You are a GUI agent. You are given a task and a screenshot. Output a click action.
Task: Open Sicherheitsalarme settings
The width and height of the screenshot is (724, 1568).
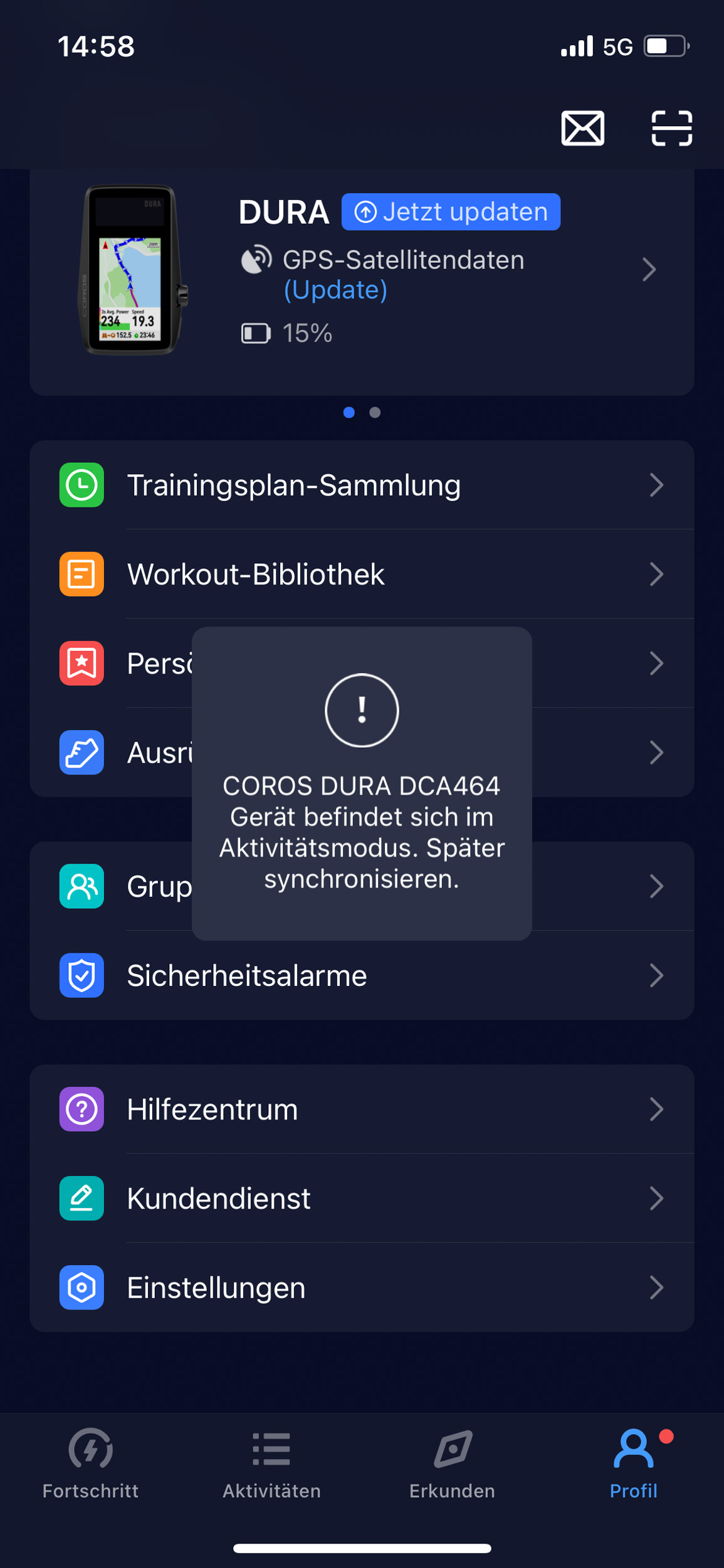[x=362, y=975]
